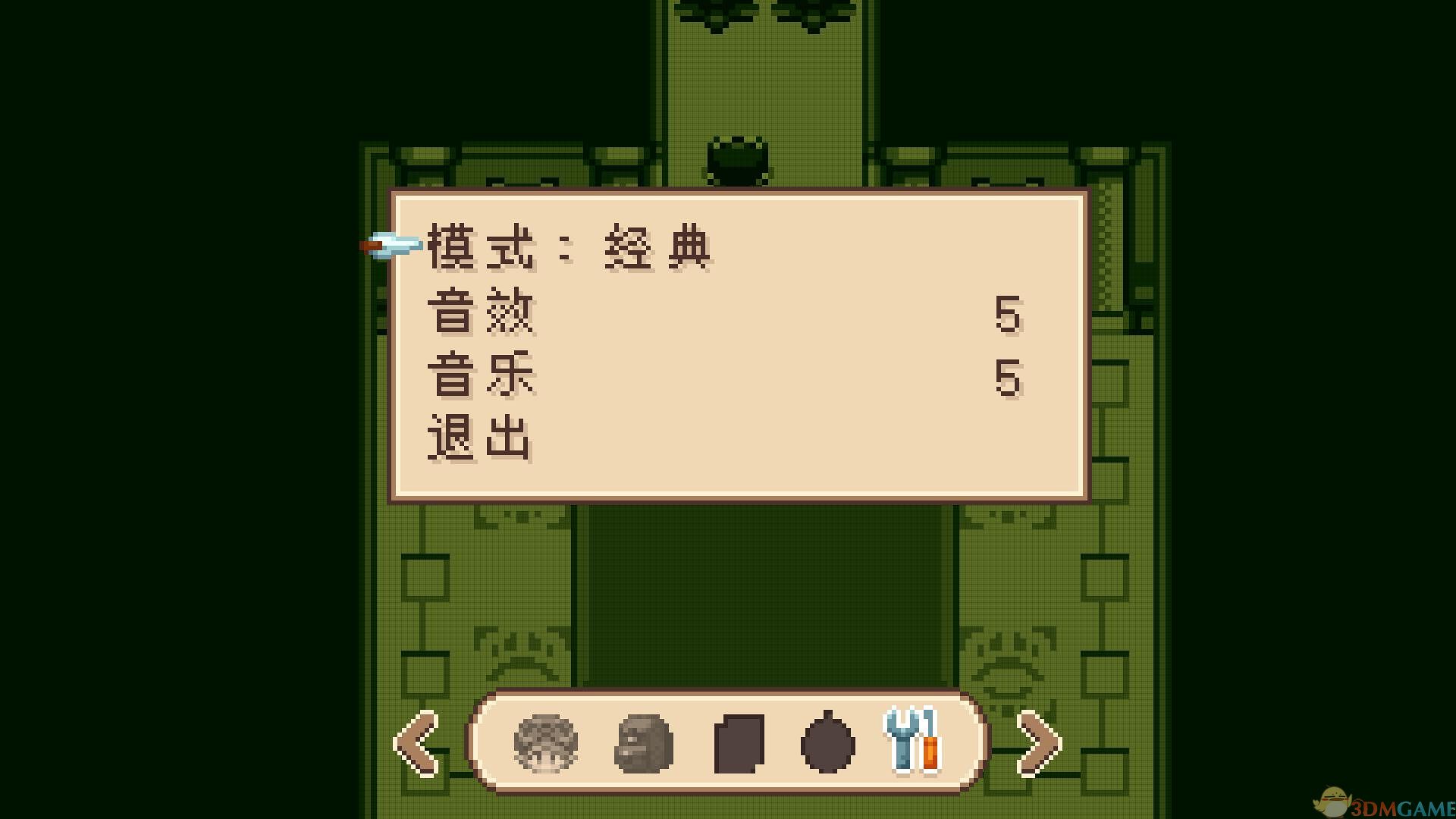Choose 退出 to exit
1456x819 pixels.
tap(479, 438)
